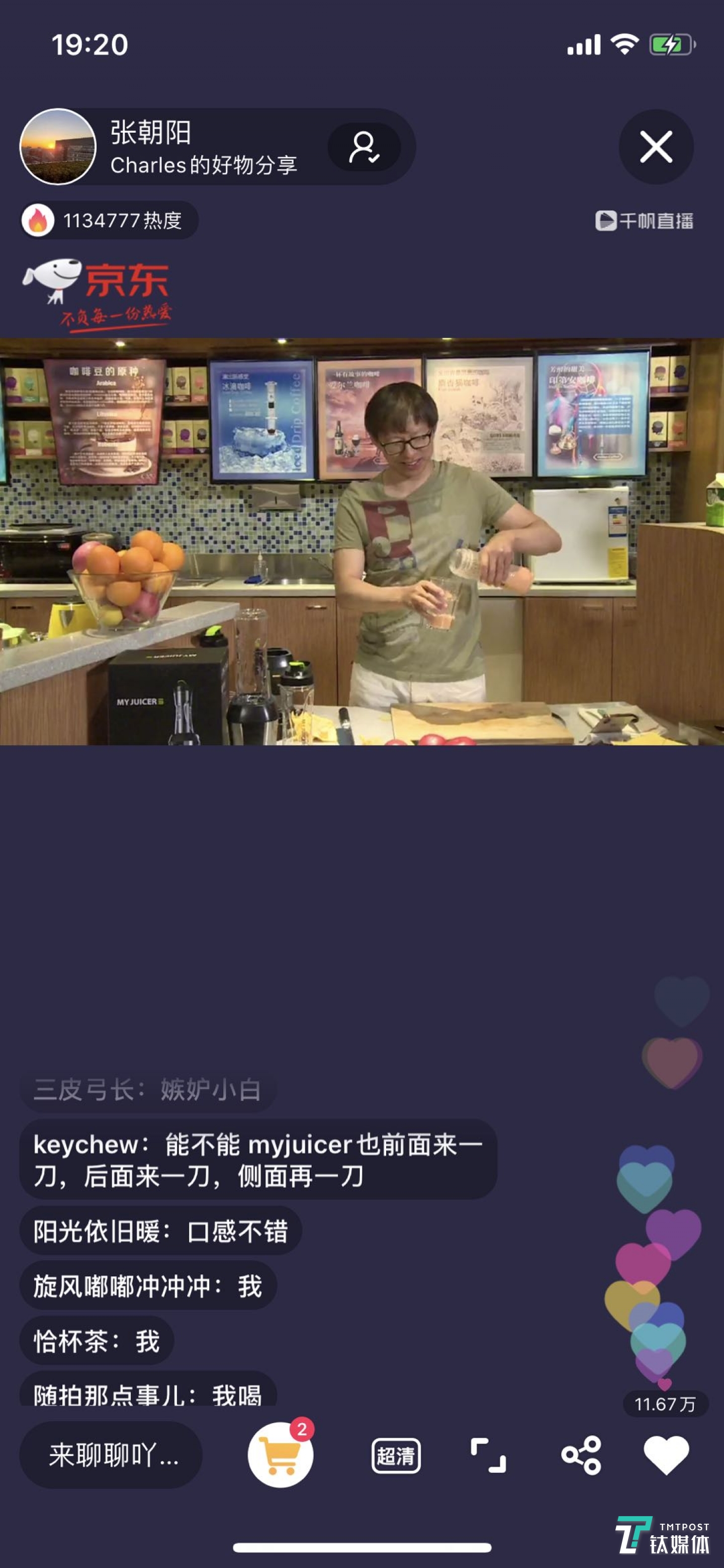Image resolution: width=724 pixels, height=1568 pixels.
Task: Send a like with the heart
Action: [x=666, y=1455]
